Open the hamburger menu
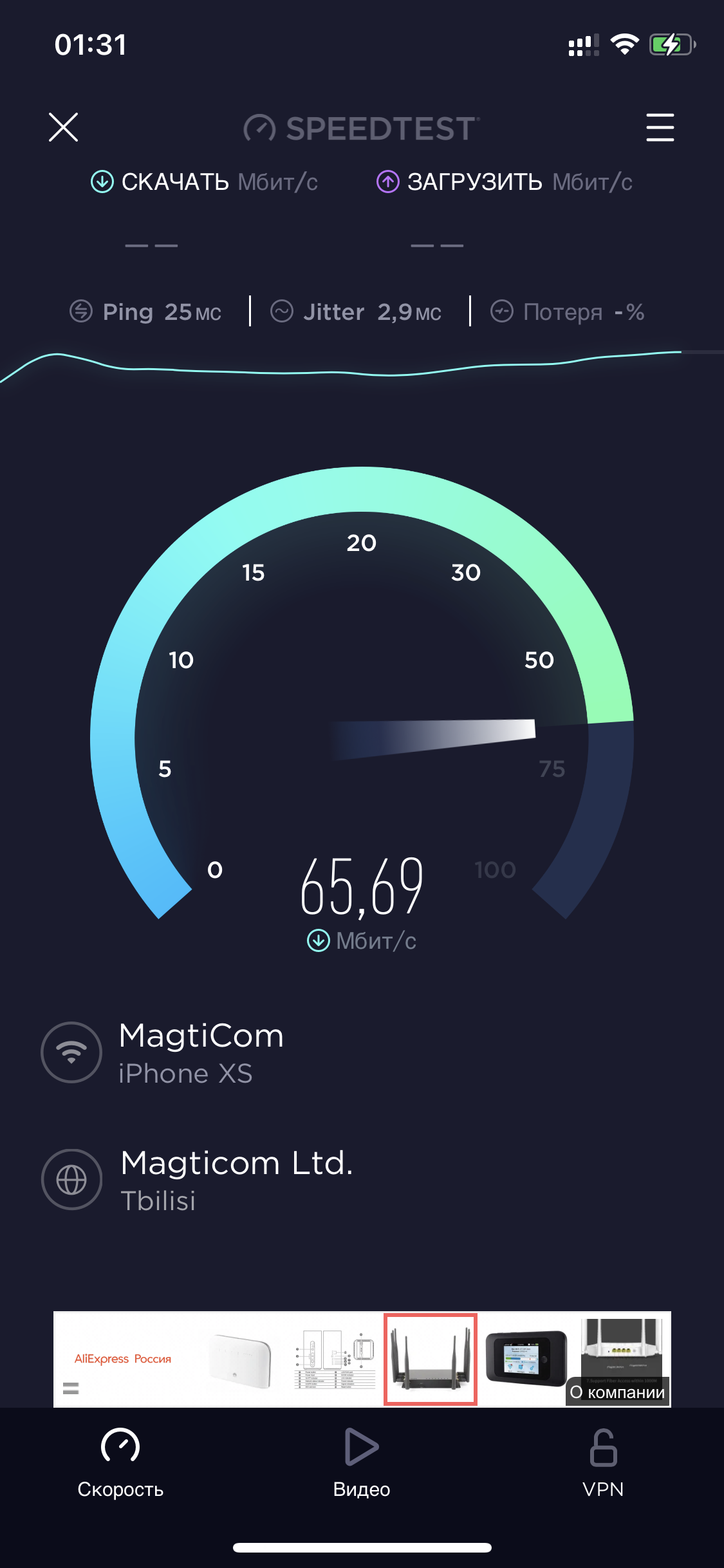The height and width of the screenshot is (1568, 724). click(x=660, y=127)
